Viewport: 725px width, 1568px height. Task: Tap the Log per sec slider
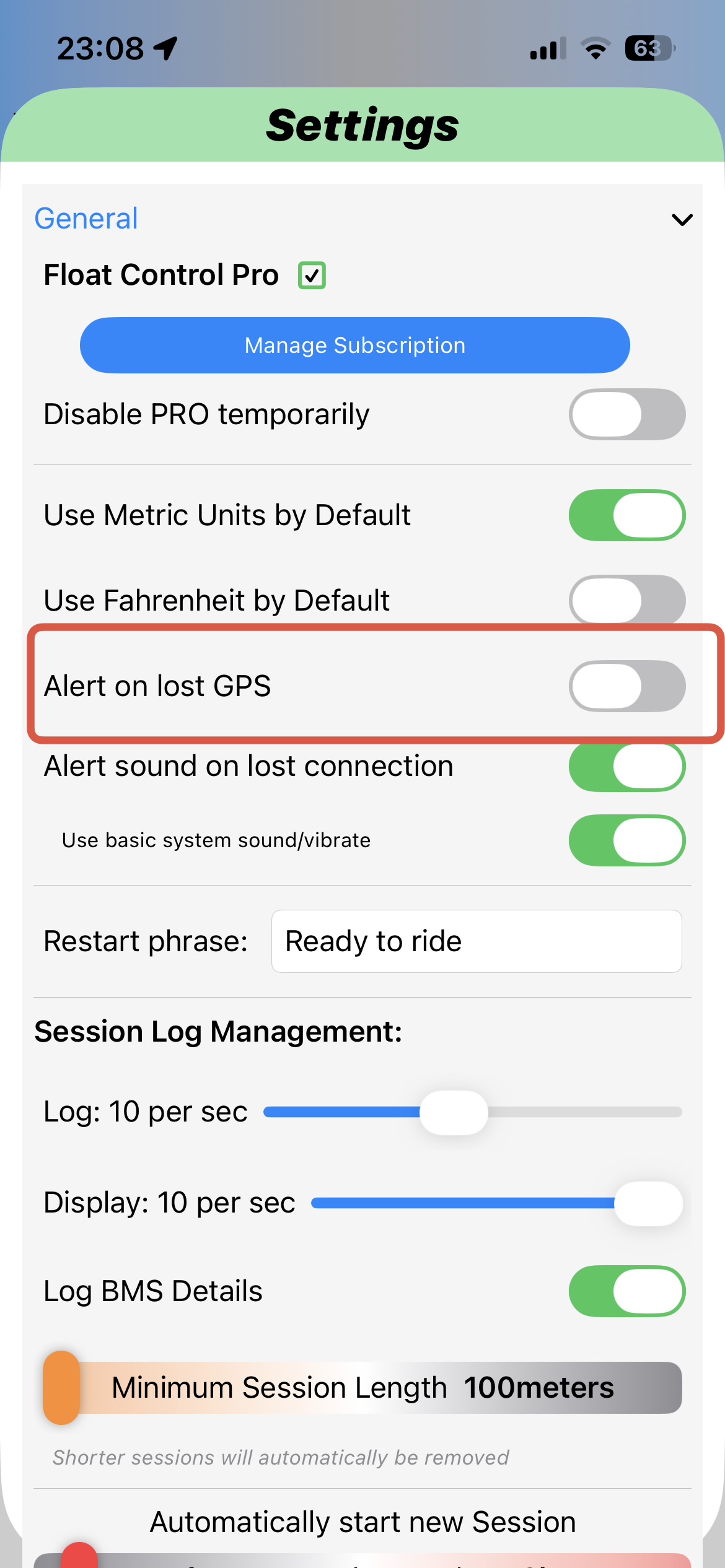454,1112
